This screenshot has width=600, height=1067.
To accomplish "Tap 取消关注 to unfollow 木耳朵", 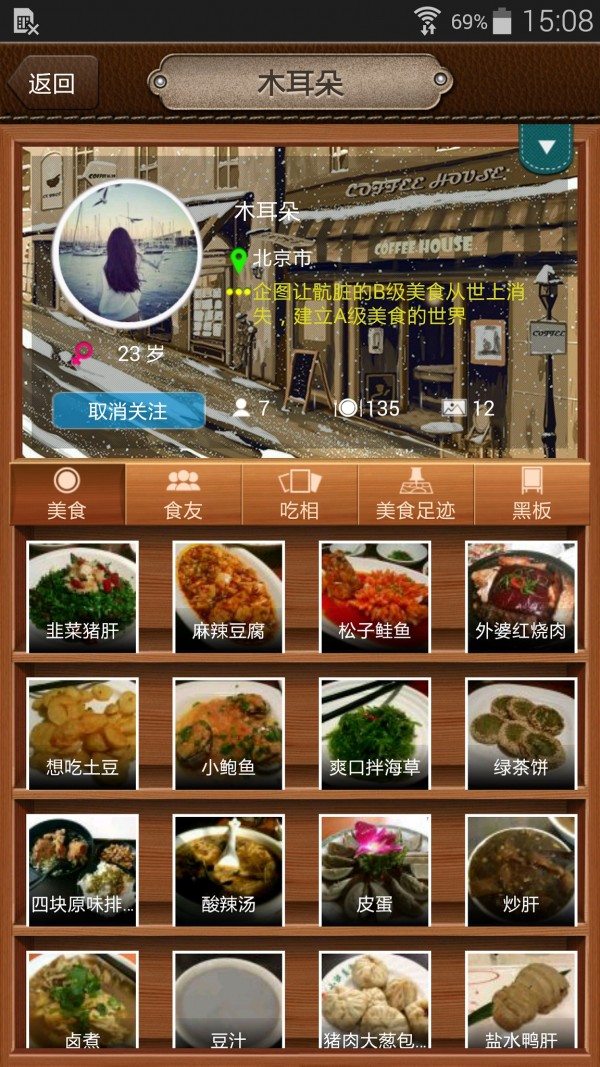I will [128, 411].
